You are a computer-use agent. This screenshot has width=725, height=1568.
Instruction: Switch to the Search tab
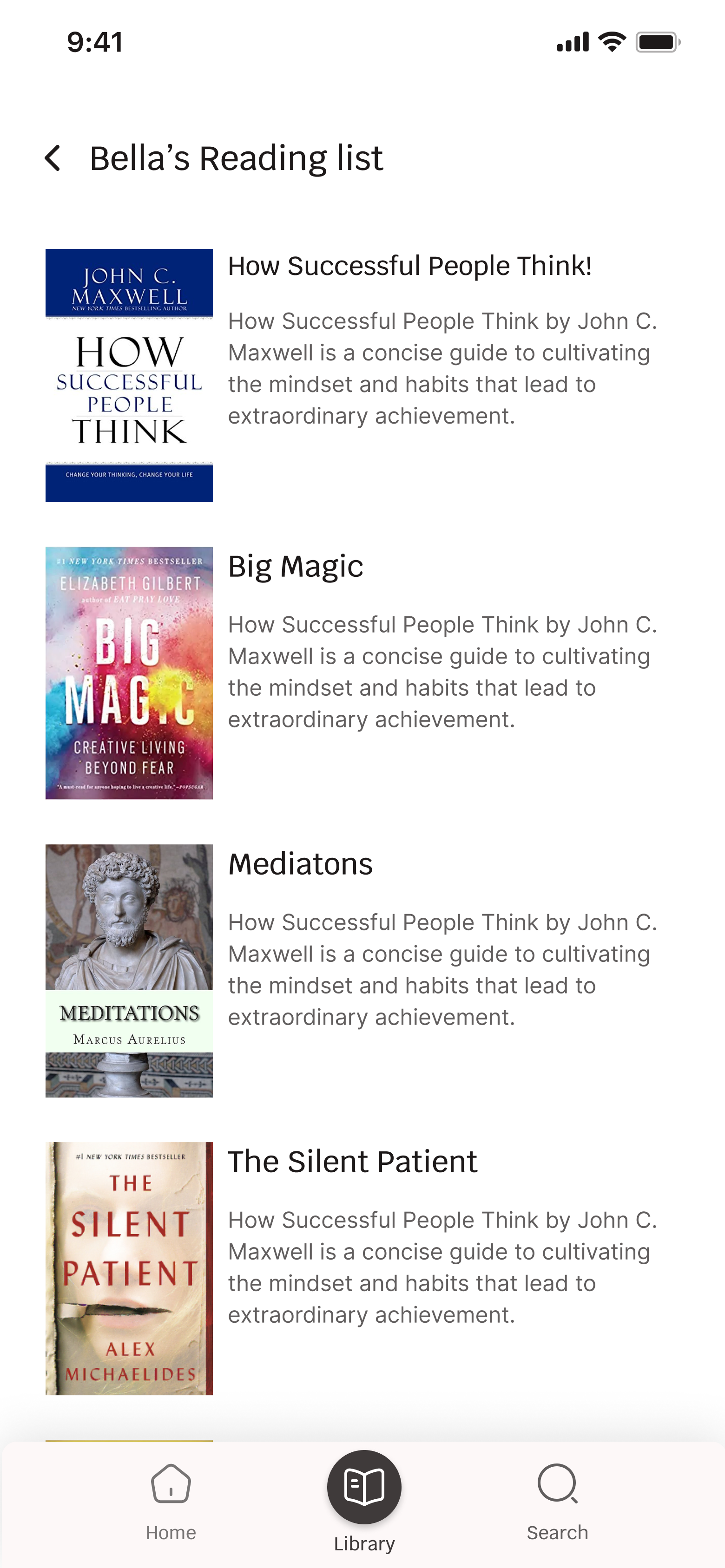[557, 1501]
